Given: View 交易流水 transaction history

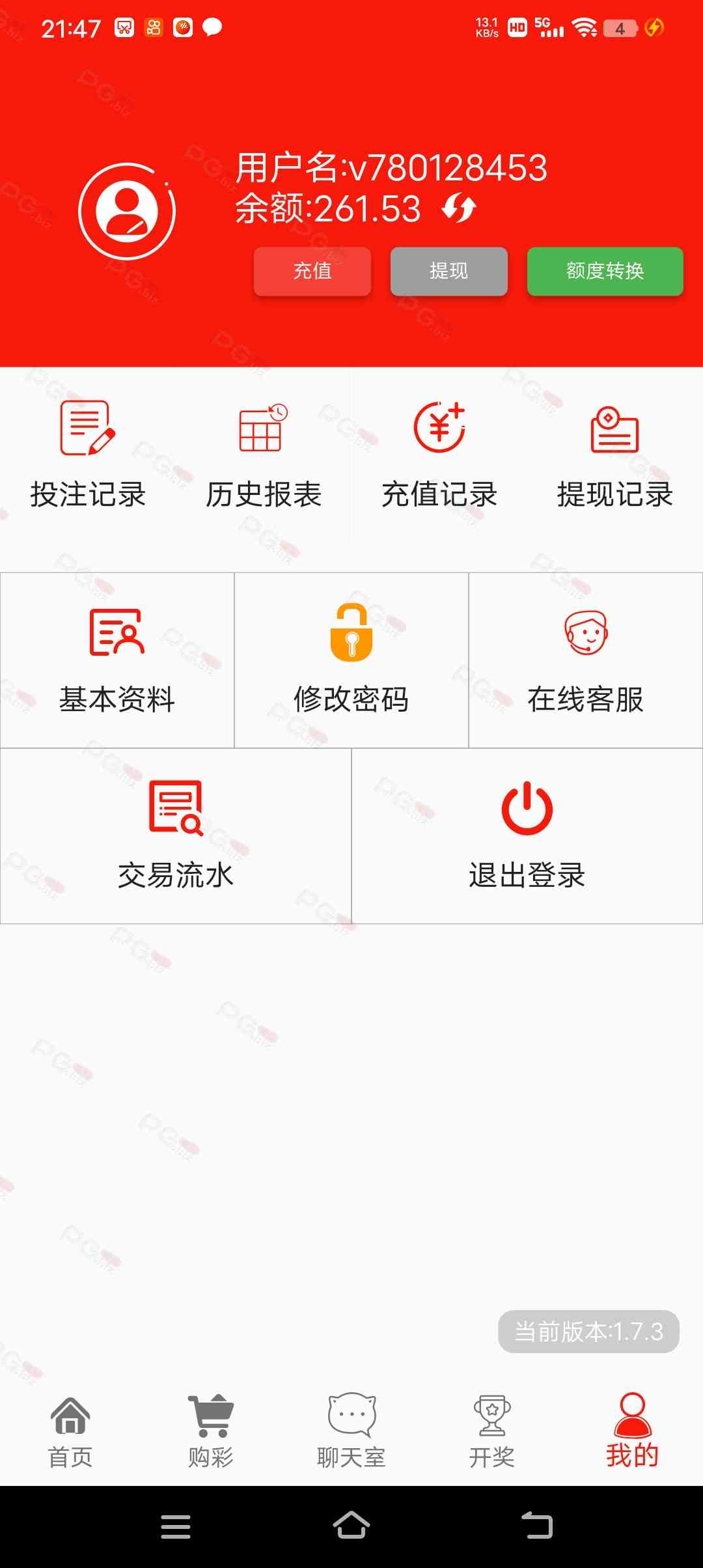Looking at the screenshot, I should point(176,836).
